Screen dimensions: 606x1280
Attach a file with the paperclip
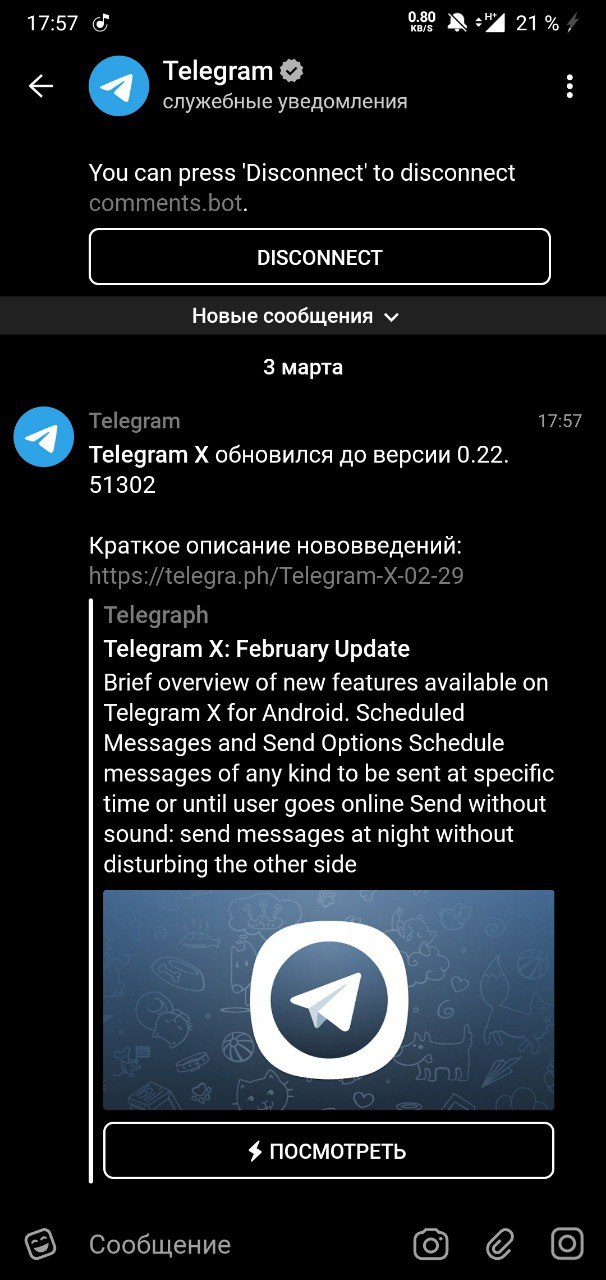[499, 1244]
